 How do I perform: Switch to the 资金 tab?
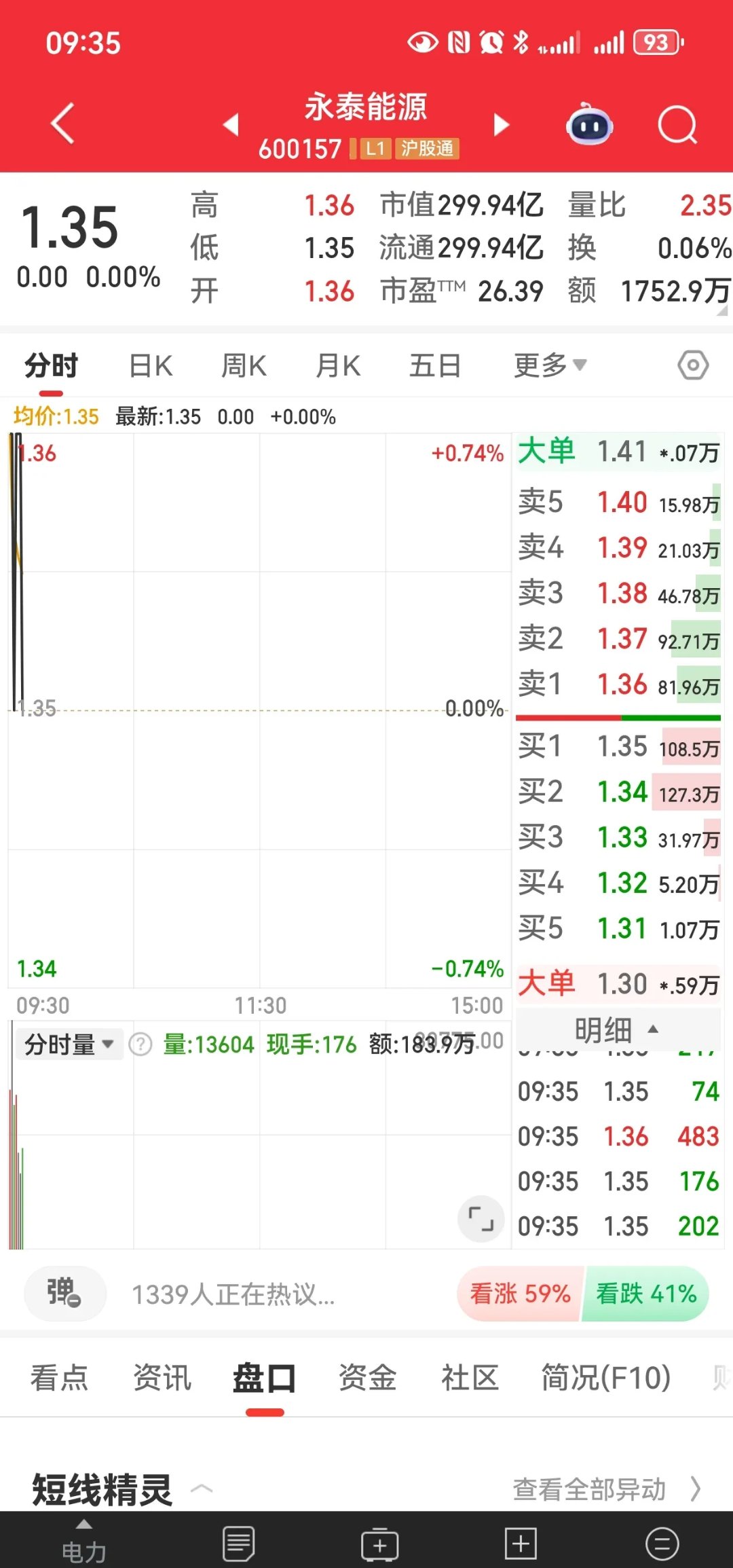pos(367,1378)
